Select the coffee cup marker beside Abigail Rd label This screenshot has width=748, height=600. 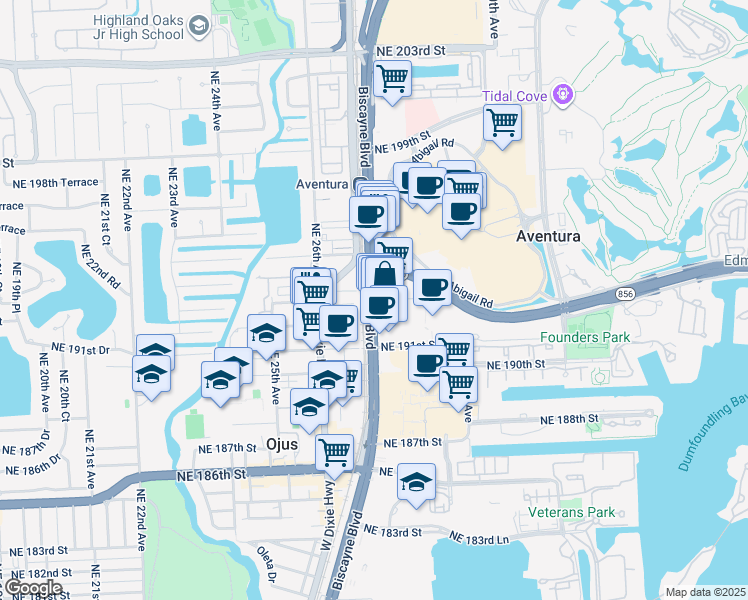click(432, 289)
